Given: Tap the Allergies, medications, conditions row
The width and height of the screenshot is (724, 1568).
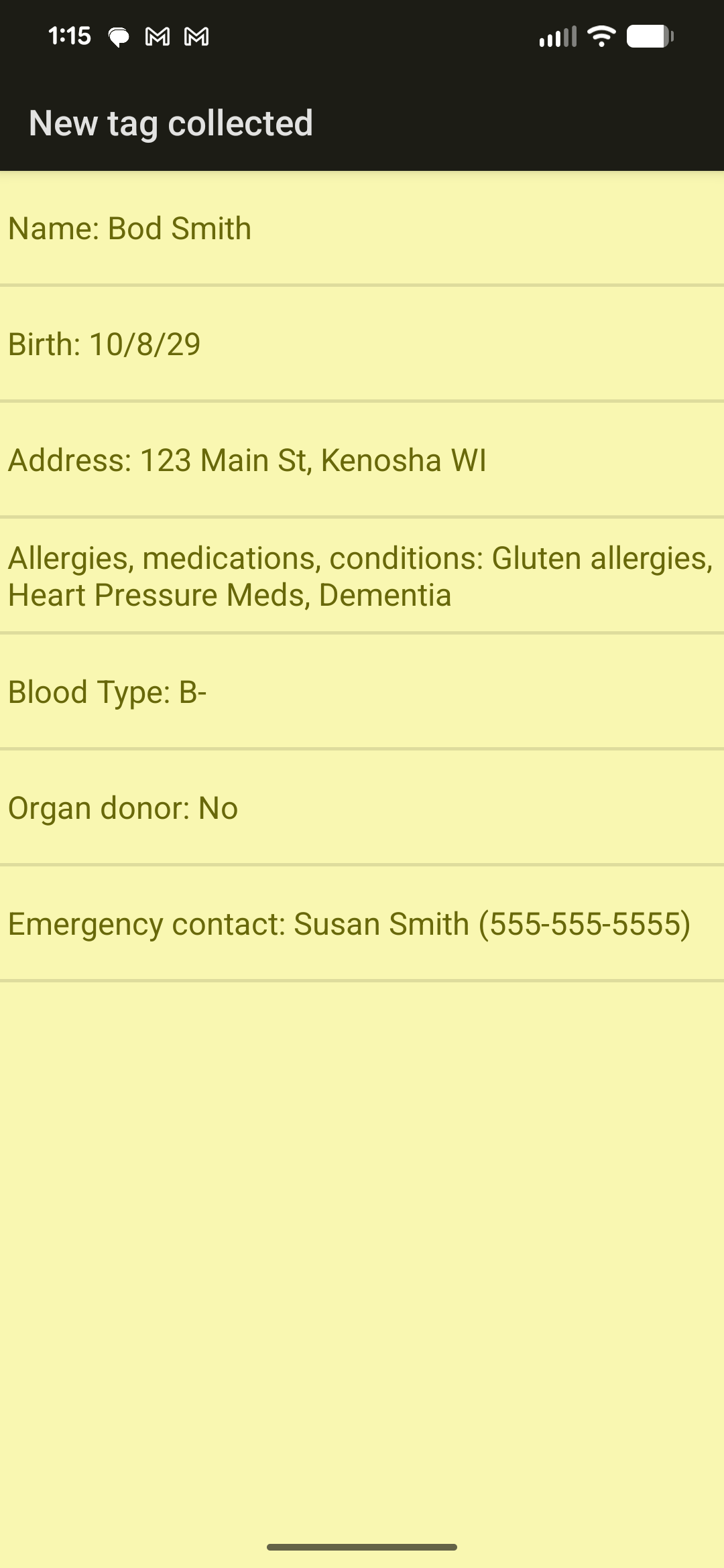Looking at the screenshot, I should pyautogui.click(x=361, y=576).
